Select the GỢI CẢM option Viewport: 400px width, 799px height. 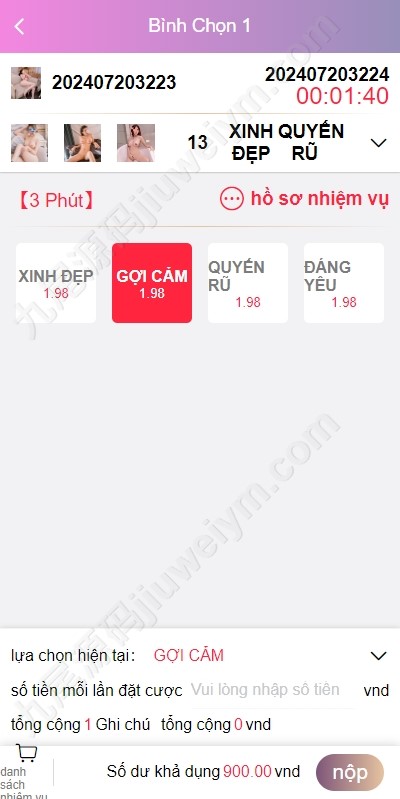point(152,283)
